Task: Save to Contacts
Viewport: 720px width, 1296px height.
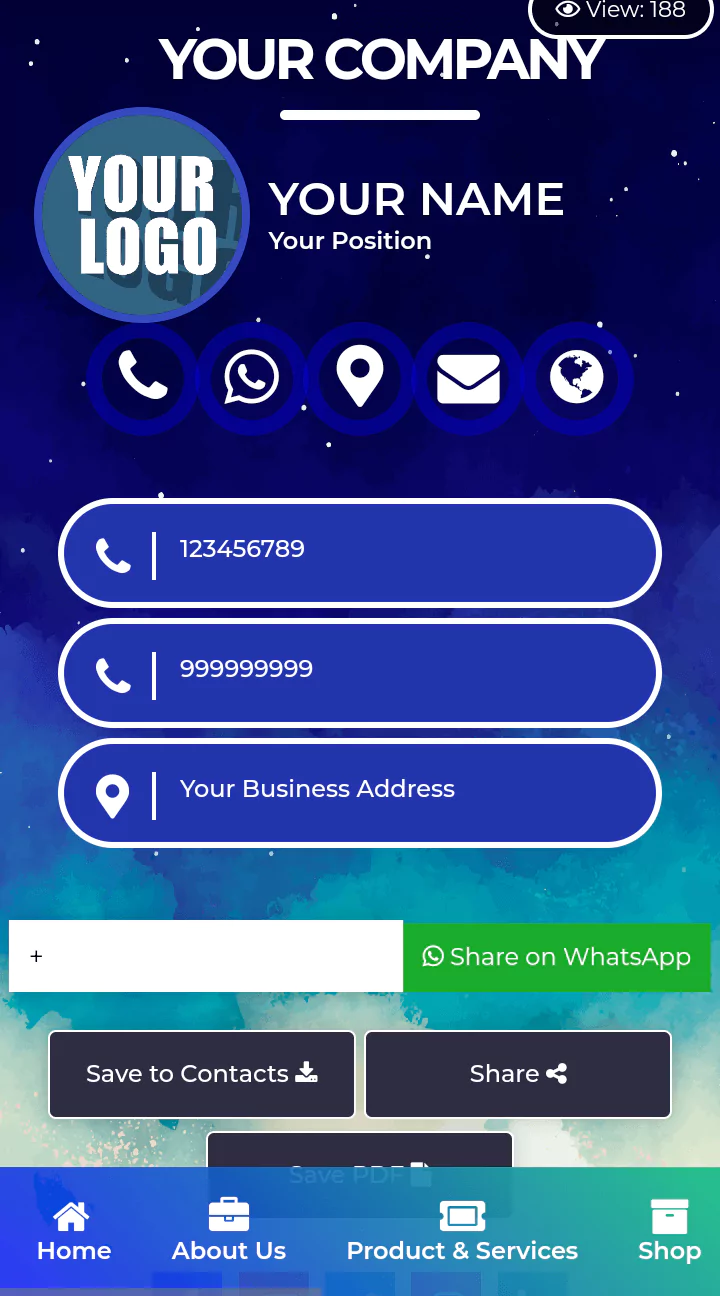Action: (202, 1074)
